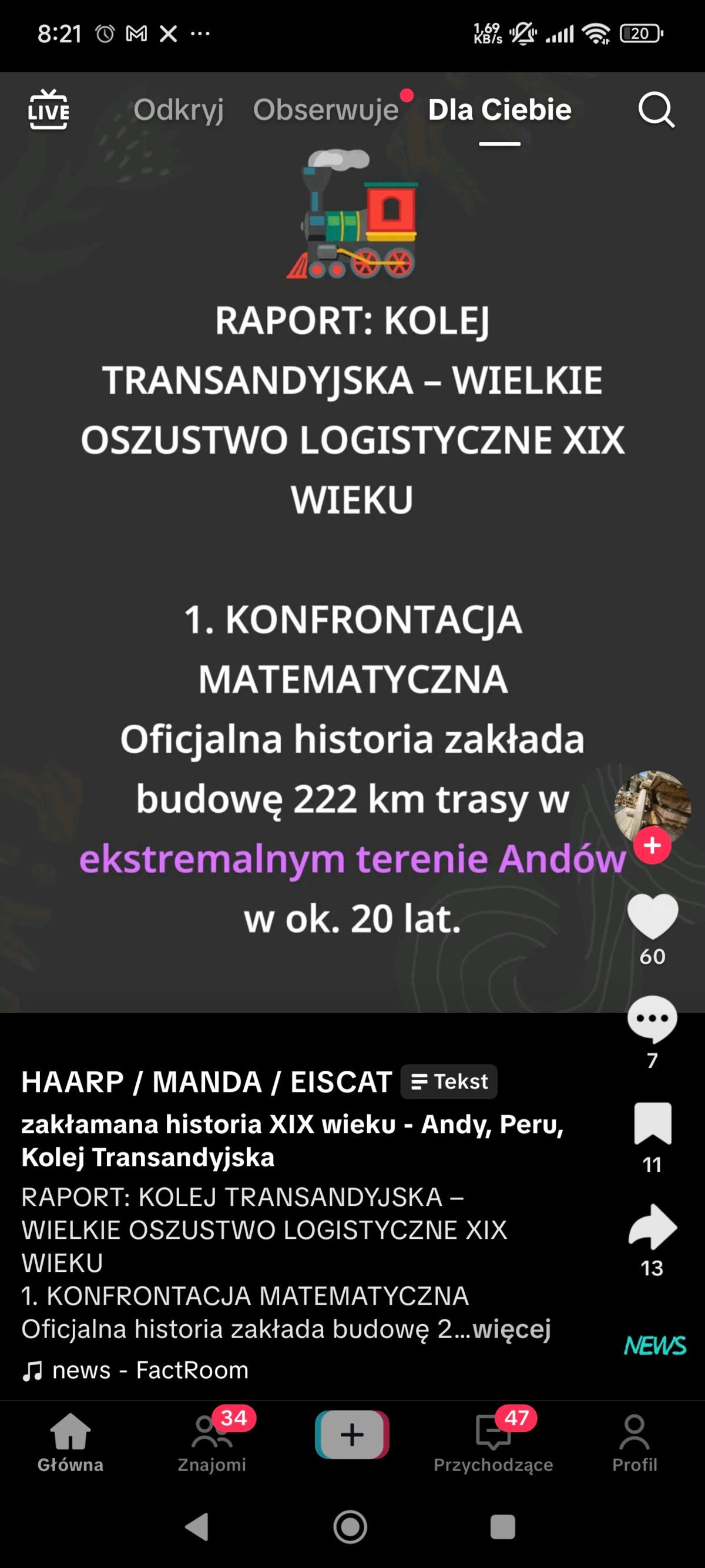Open the comments section
Viewport: 705px width, 1568px height.
pos(652,1018)
